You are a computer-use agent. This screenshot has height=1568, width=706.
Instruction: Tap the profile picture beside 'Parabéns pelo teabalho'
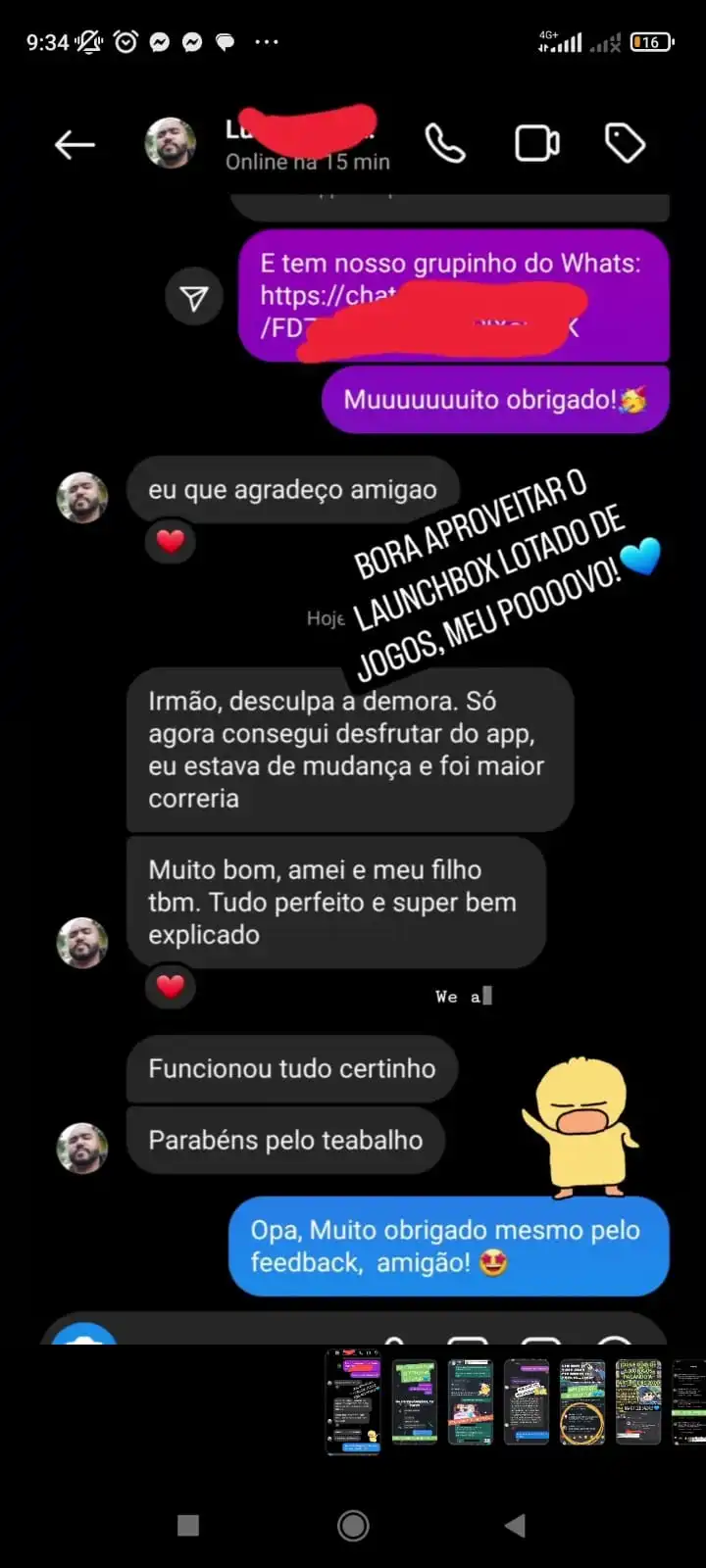coord(82,1147)
